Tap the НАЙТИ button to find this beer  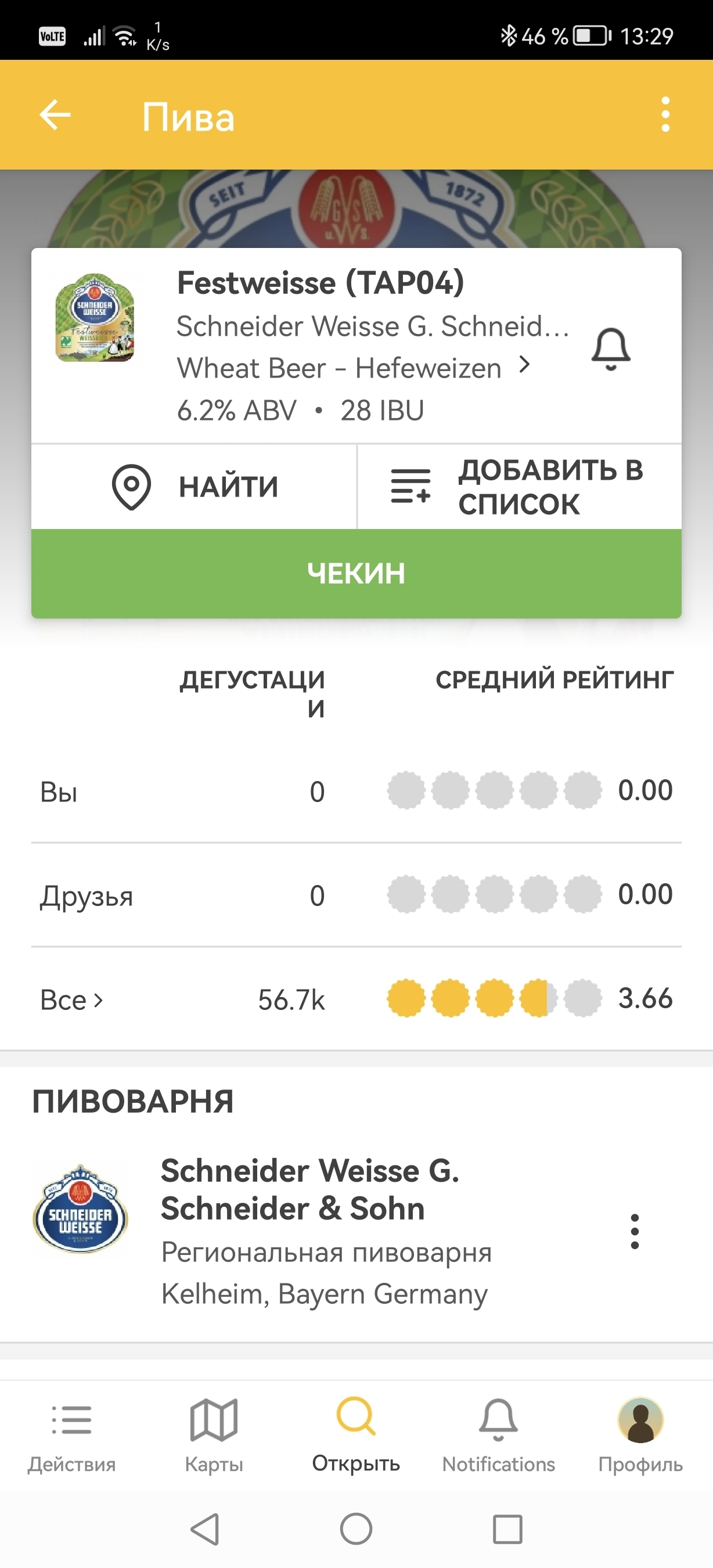tap(194, 487)
